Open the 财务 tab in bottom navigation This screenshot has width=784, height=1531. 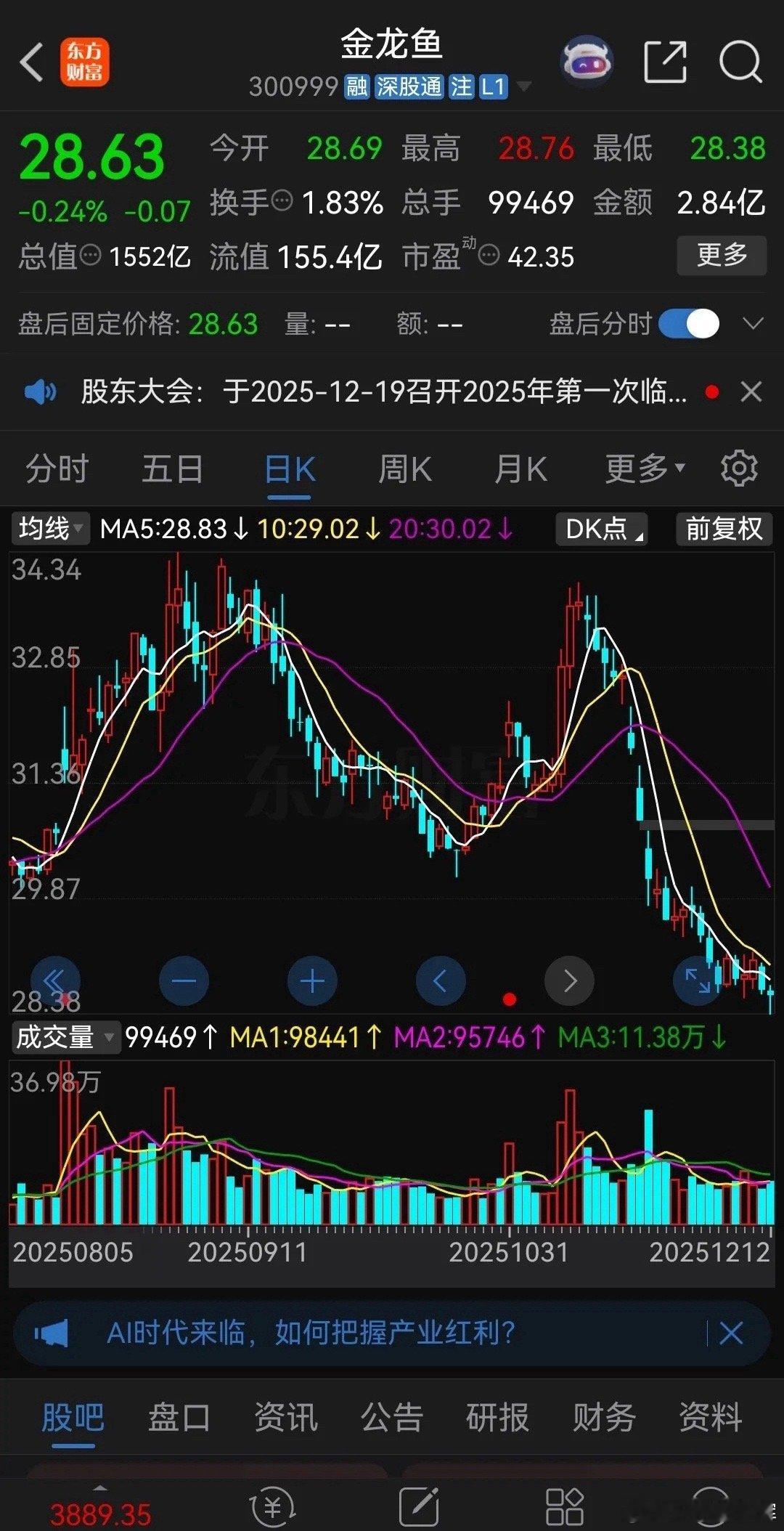(603, 1418)
